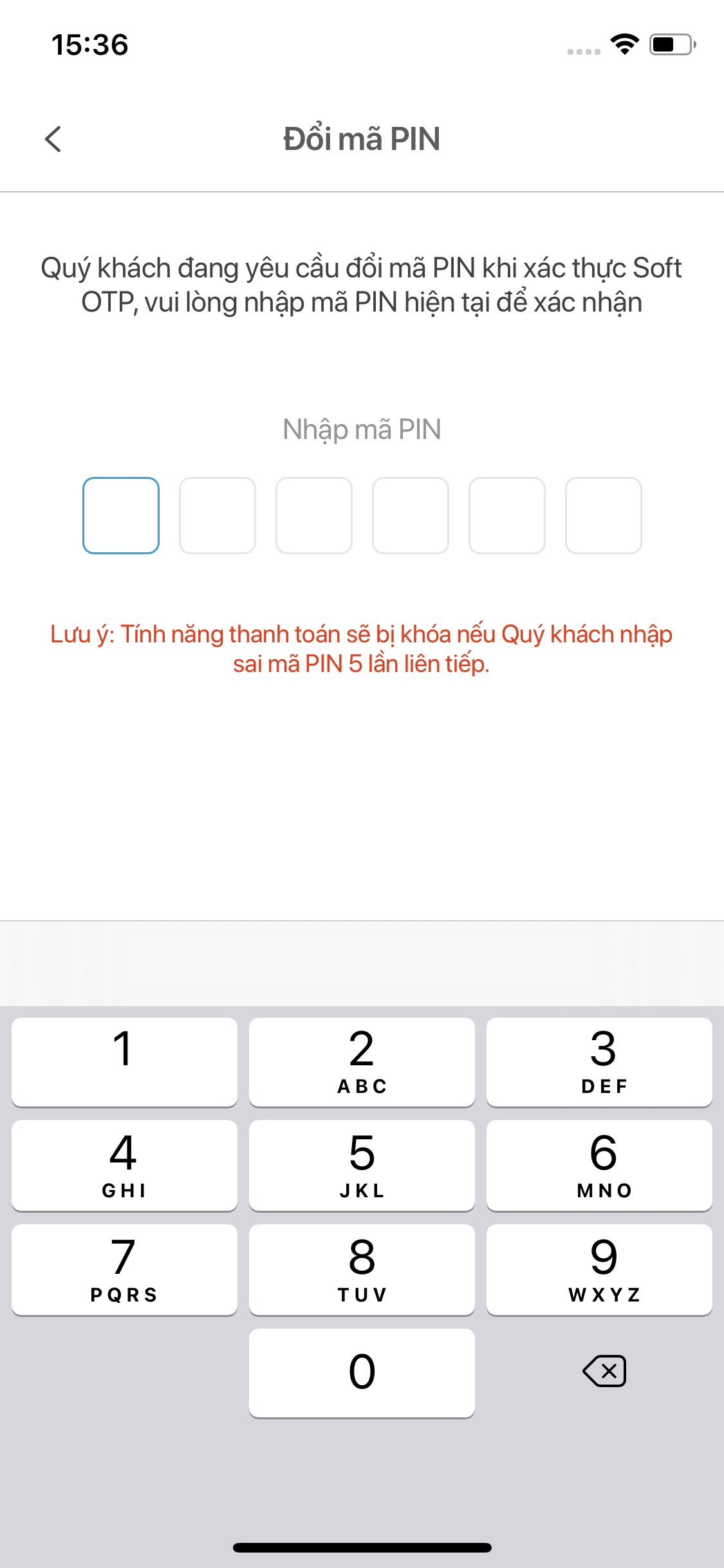Go back from Đổi mã PIN screen
Viewport: 724px width, 1568px height.
(53, 139)
